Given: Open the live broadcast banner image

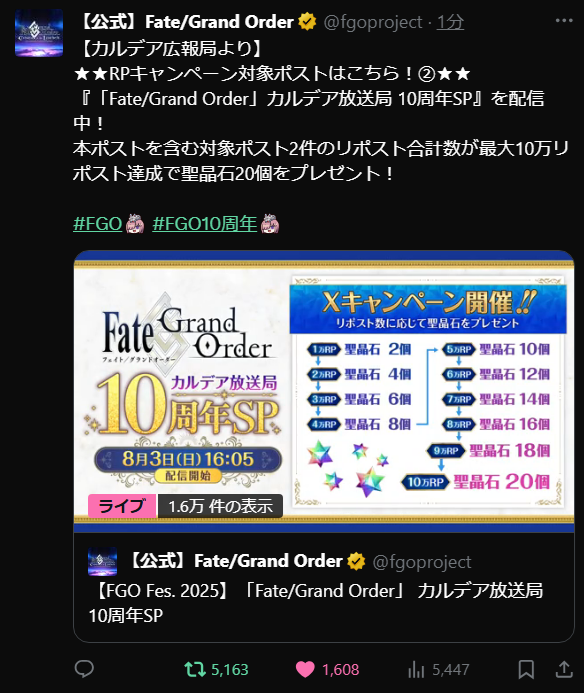Looking at the screenshot, I should click(324, 391).
